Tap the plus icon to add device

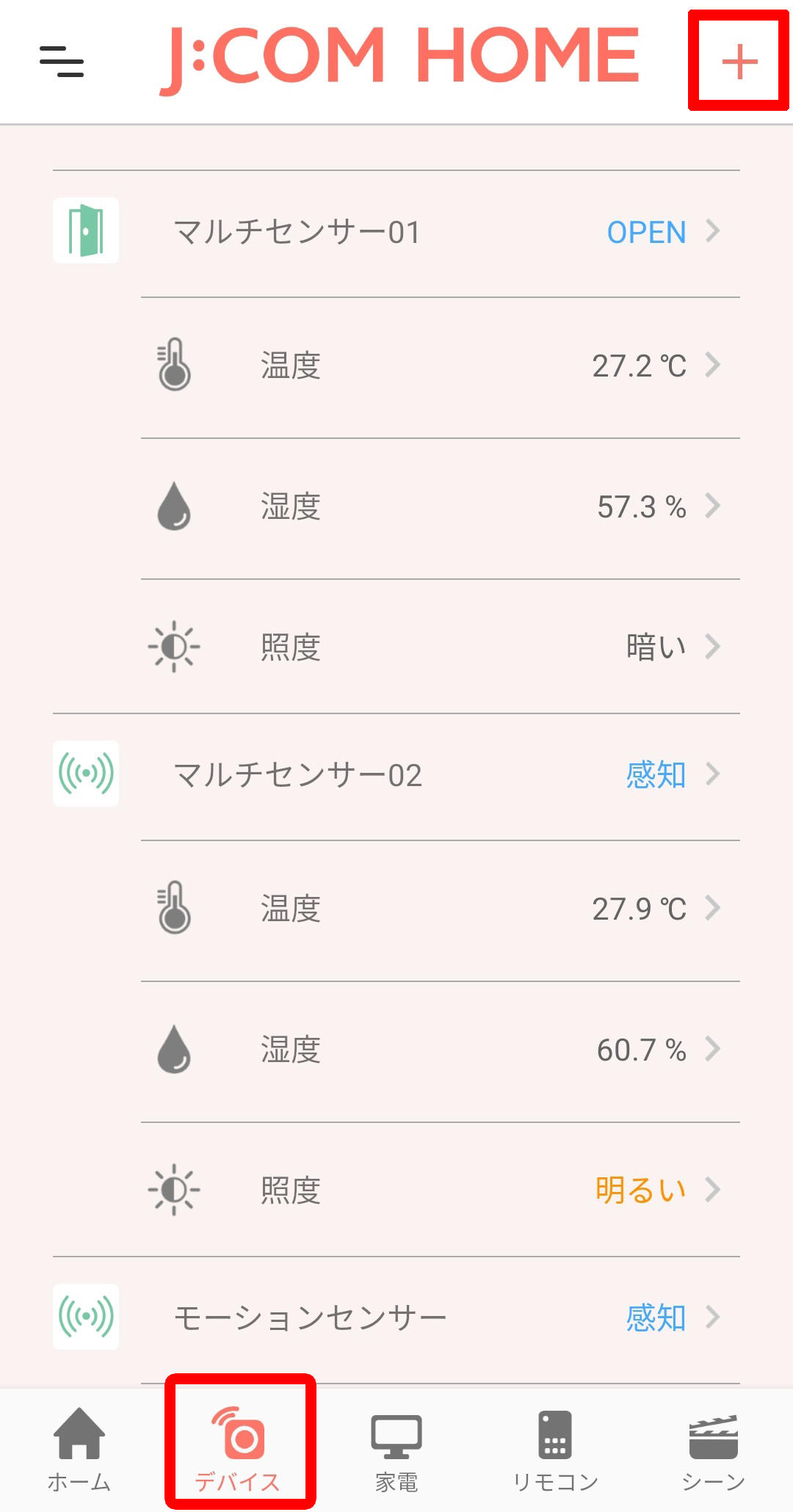click(739, 62)
